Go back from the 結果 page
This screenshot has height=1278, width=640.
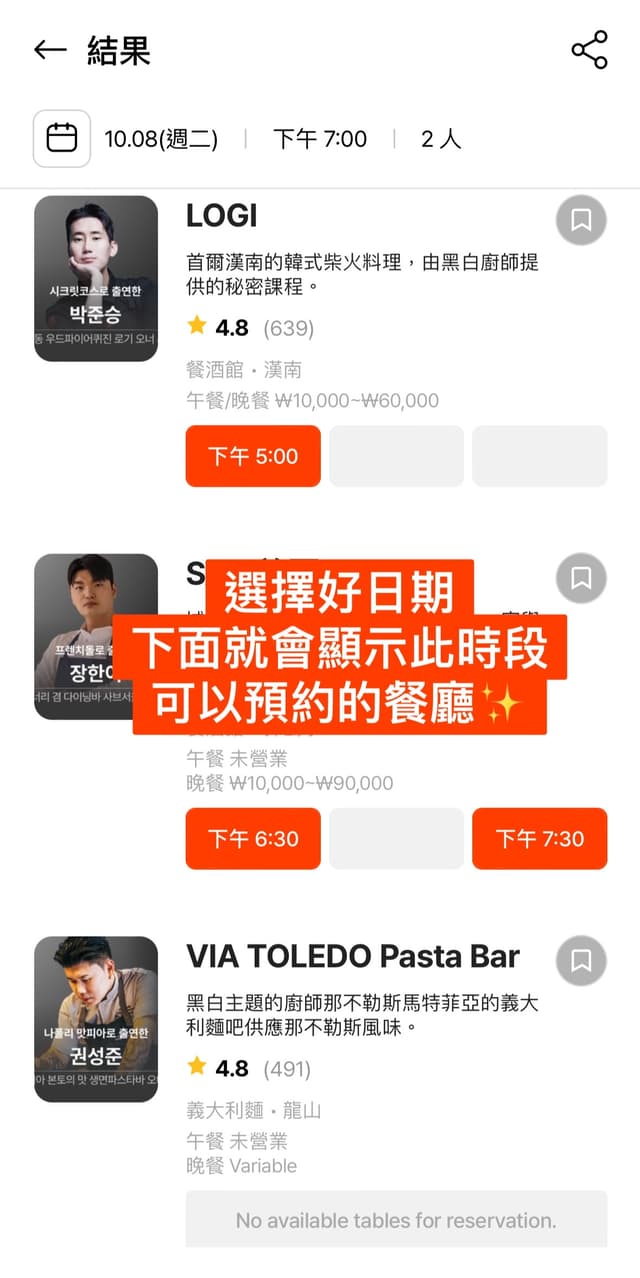50,50
